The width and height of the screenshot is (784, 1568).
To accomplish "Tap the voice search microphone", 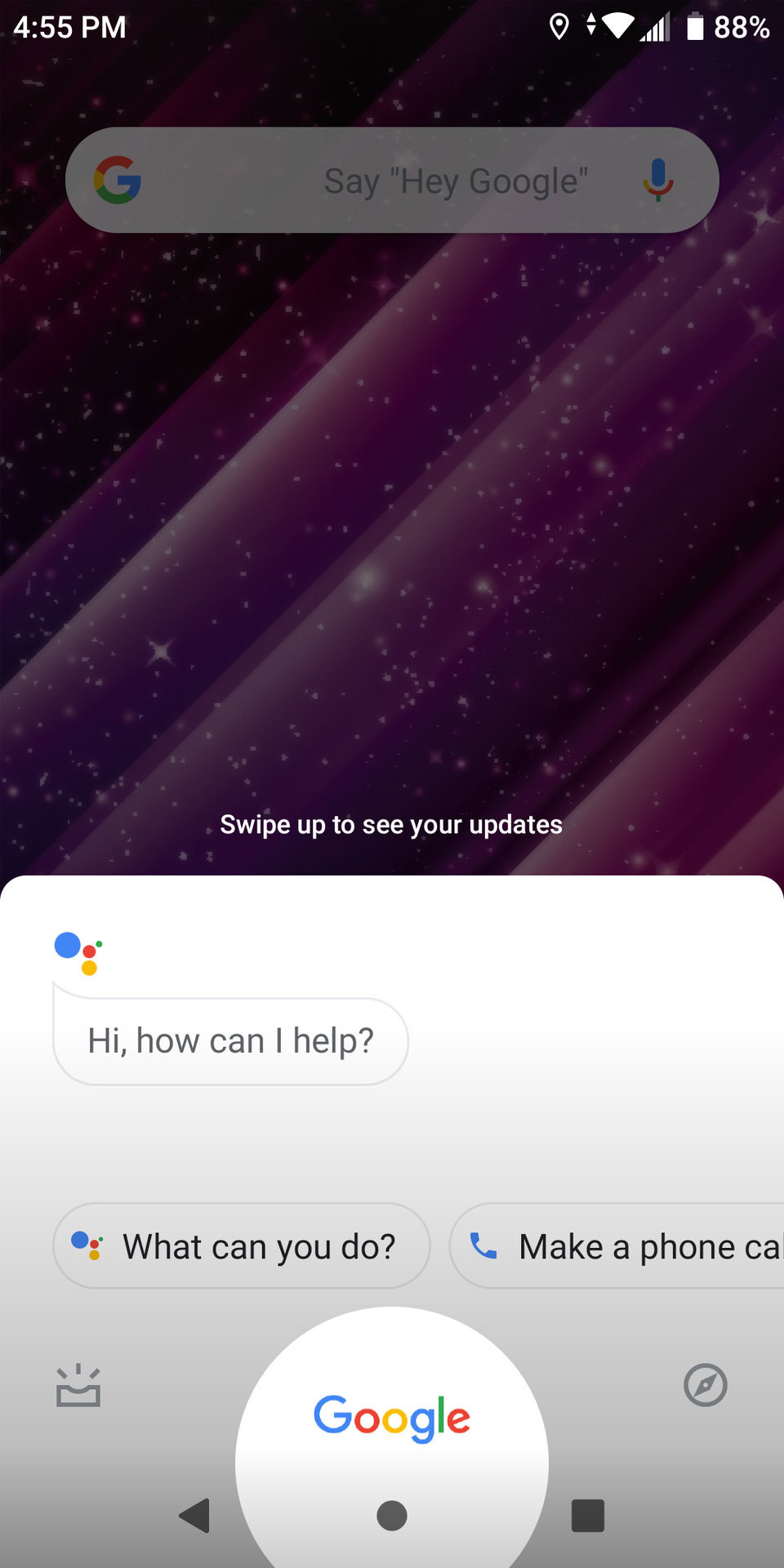I will pyautogui.click(x=657, y=180).
